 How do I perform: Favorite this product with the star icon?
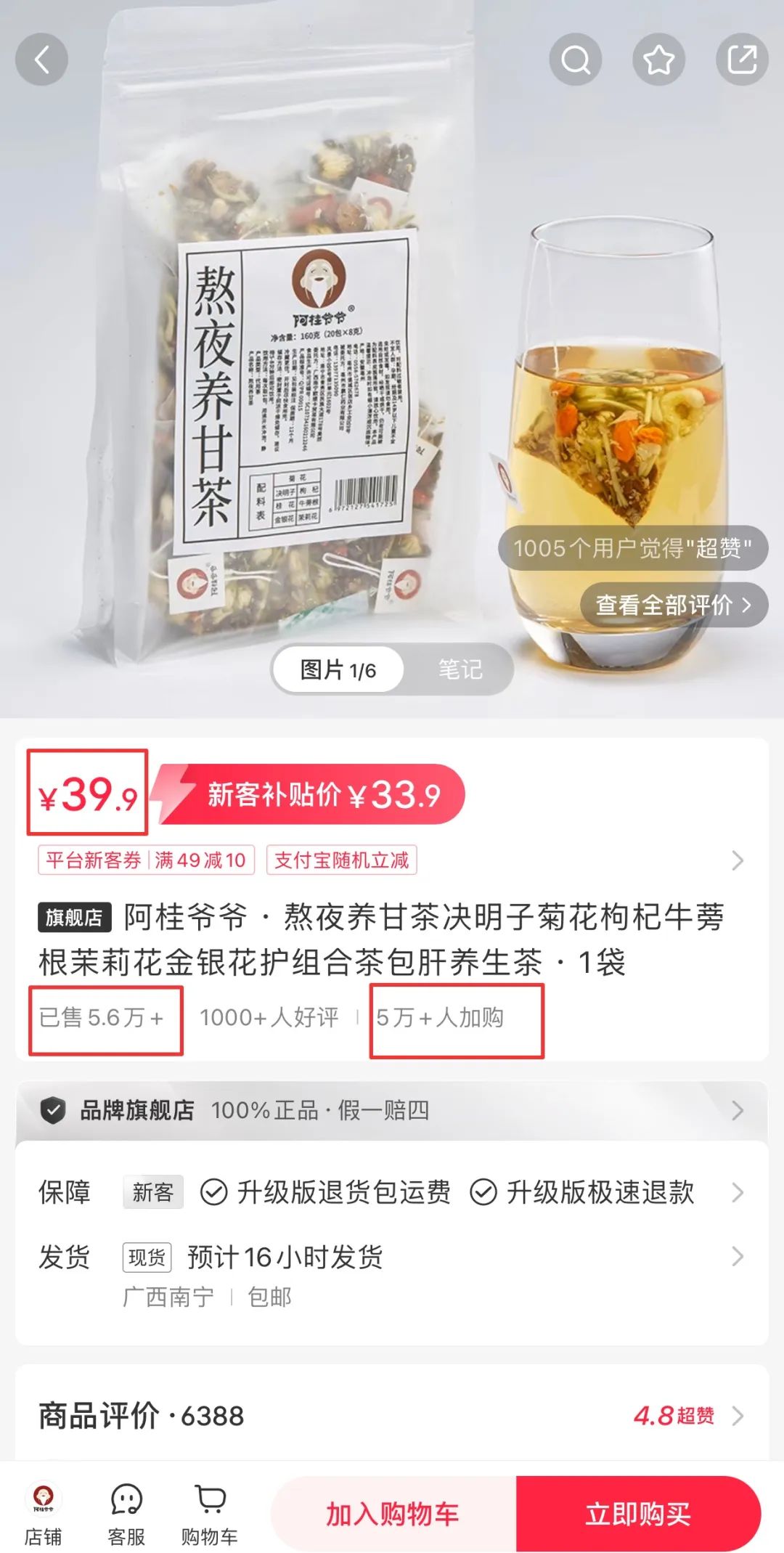click(x=658, y=60)
